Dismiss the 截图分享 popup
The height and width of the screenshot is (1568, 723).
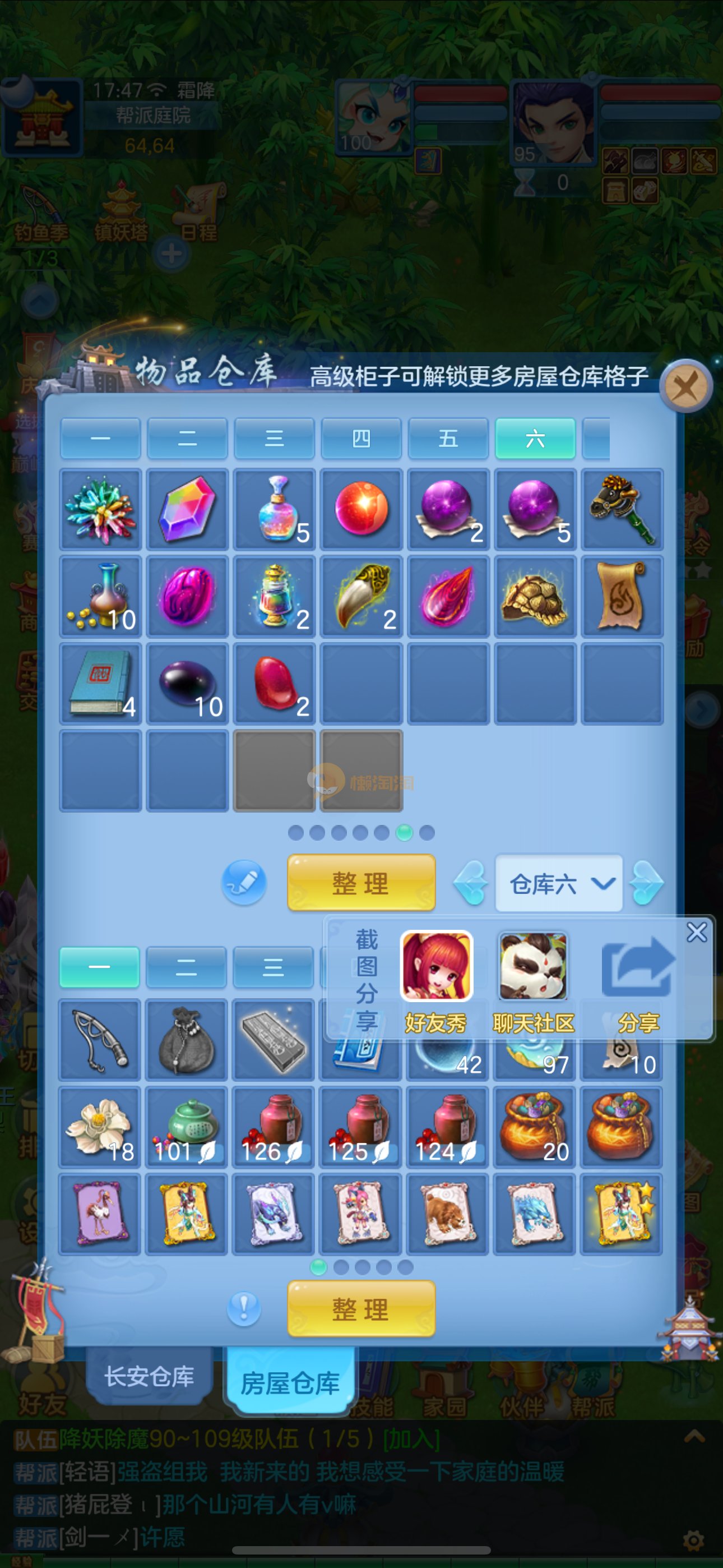(x=696, y=932)
